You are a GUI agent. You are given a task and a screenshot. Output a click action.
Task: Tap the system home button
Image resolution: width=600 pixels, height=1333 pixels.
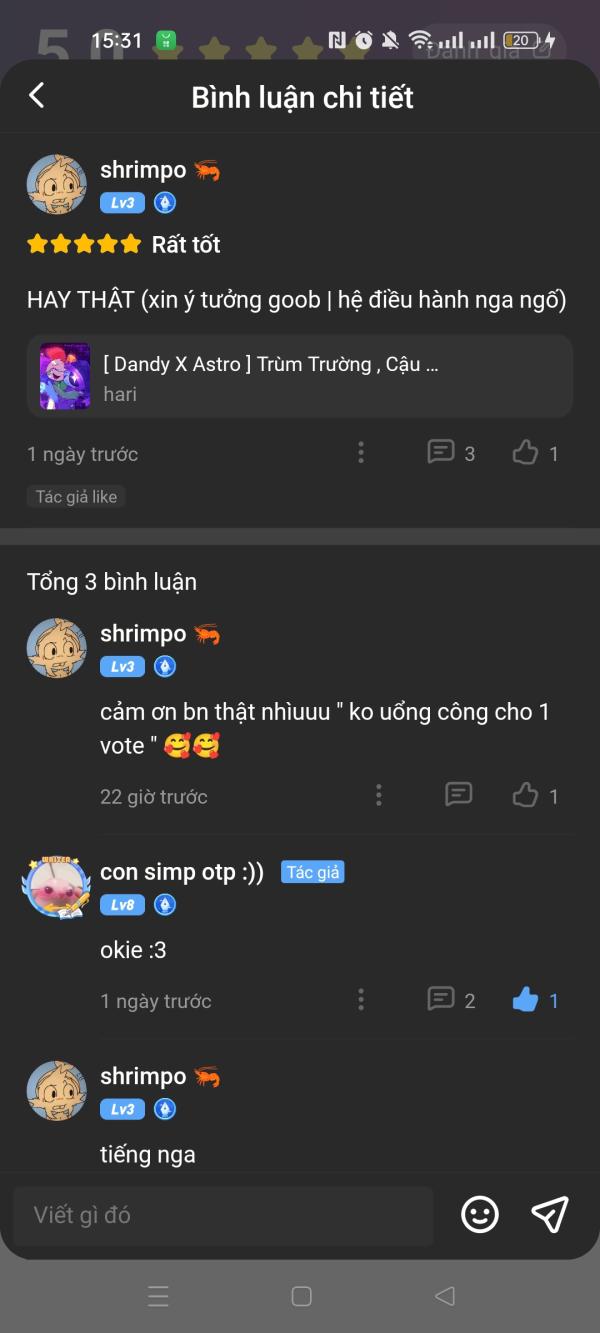click(301, 1296)
